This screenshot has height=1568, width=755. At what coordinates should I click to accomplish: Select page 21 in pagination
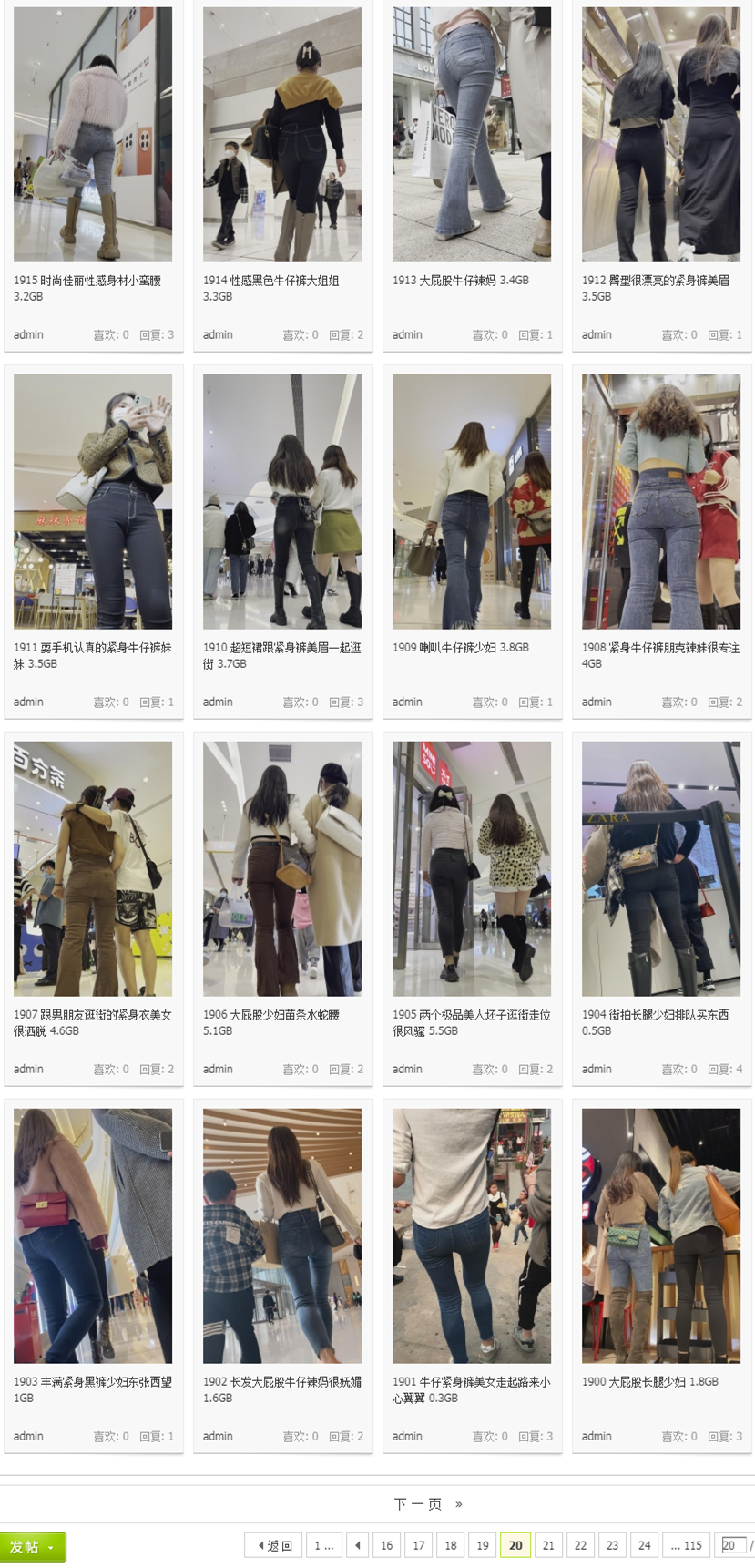548,1545
